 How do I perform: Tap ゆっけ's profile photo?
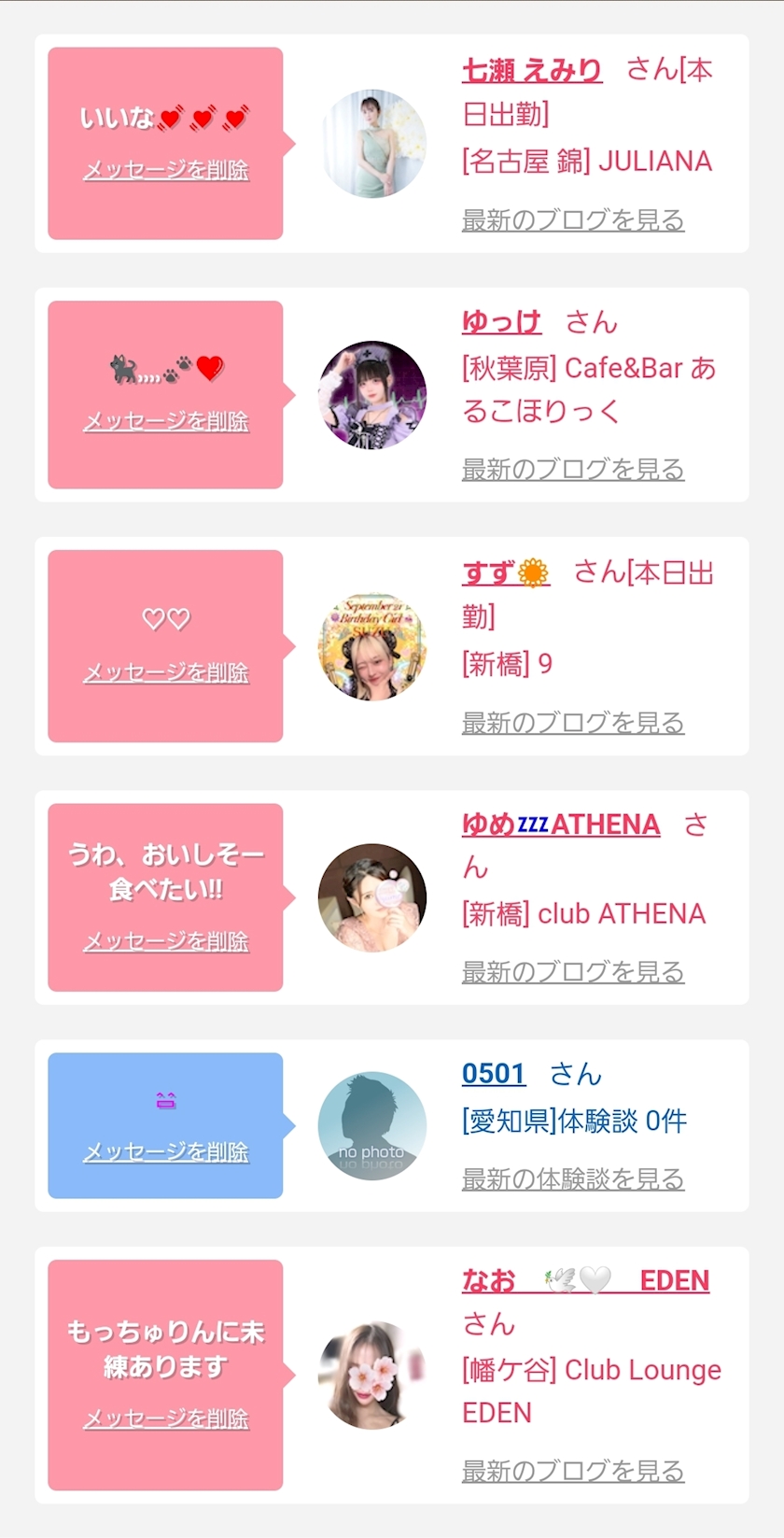coord(372,395)
